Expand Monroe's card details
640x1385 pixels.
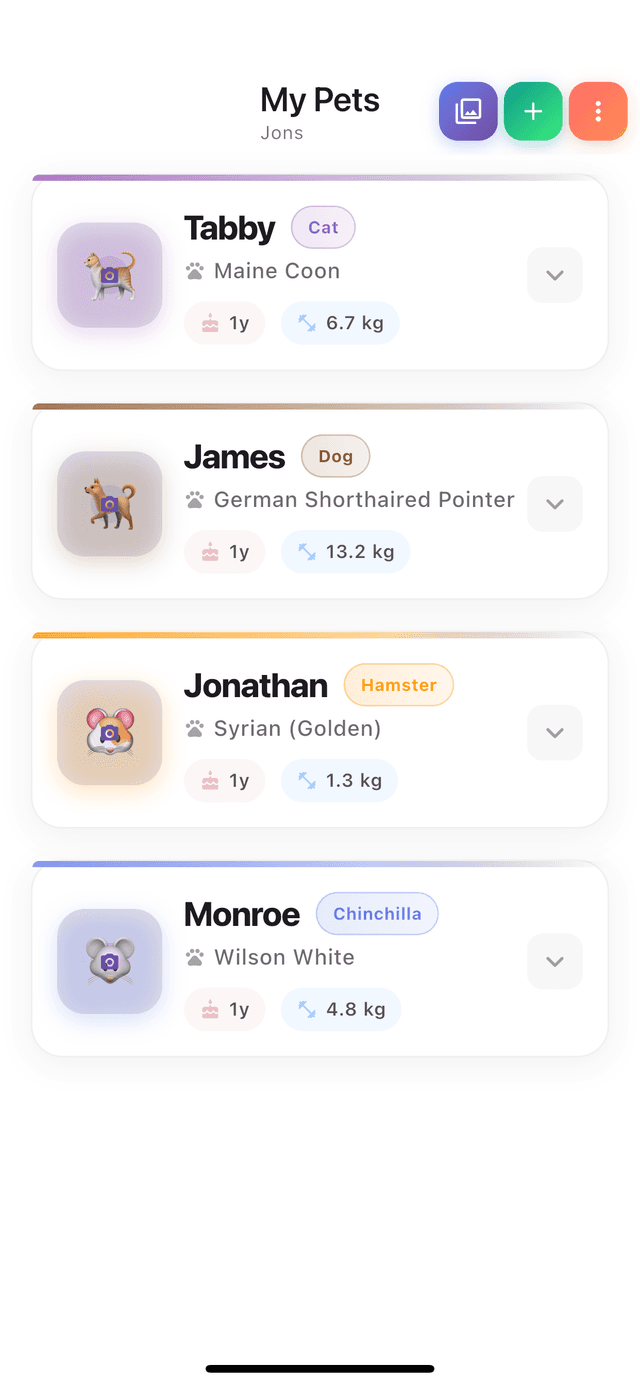(555, 962)
